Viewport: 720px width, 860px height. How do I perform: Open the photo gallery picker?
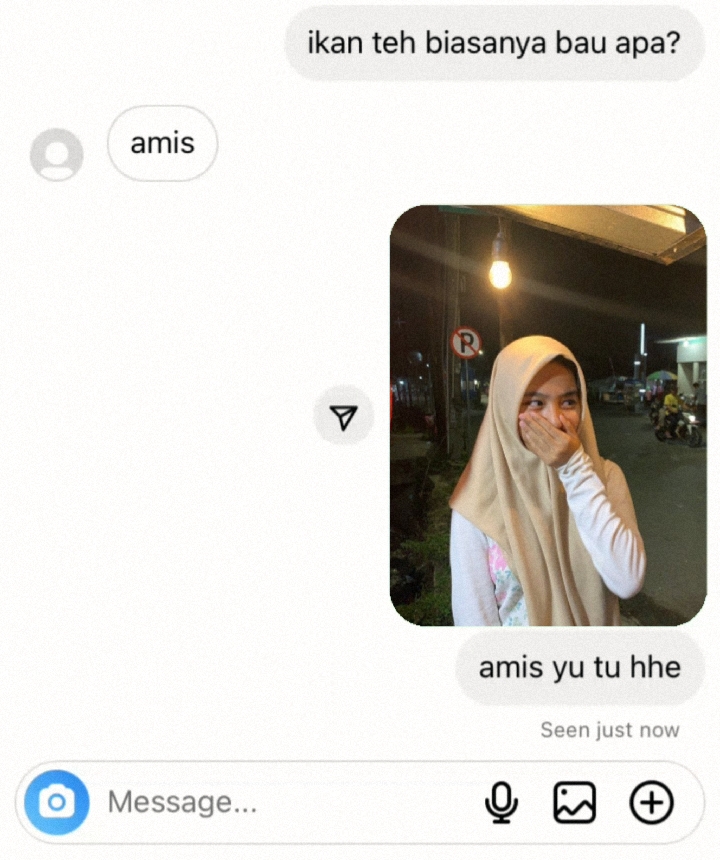(575, 802)
